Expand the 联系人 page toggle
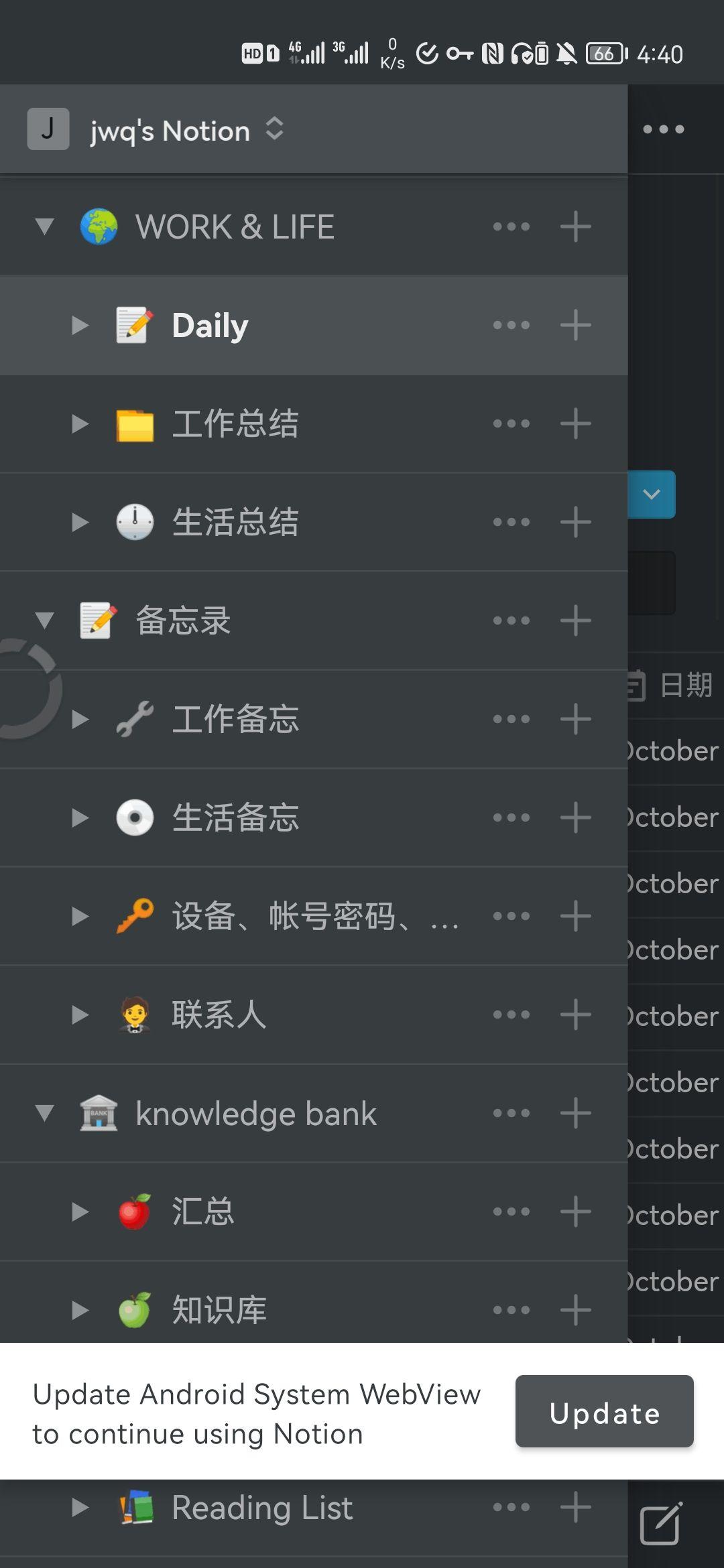 pos(80,1015)
